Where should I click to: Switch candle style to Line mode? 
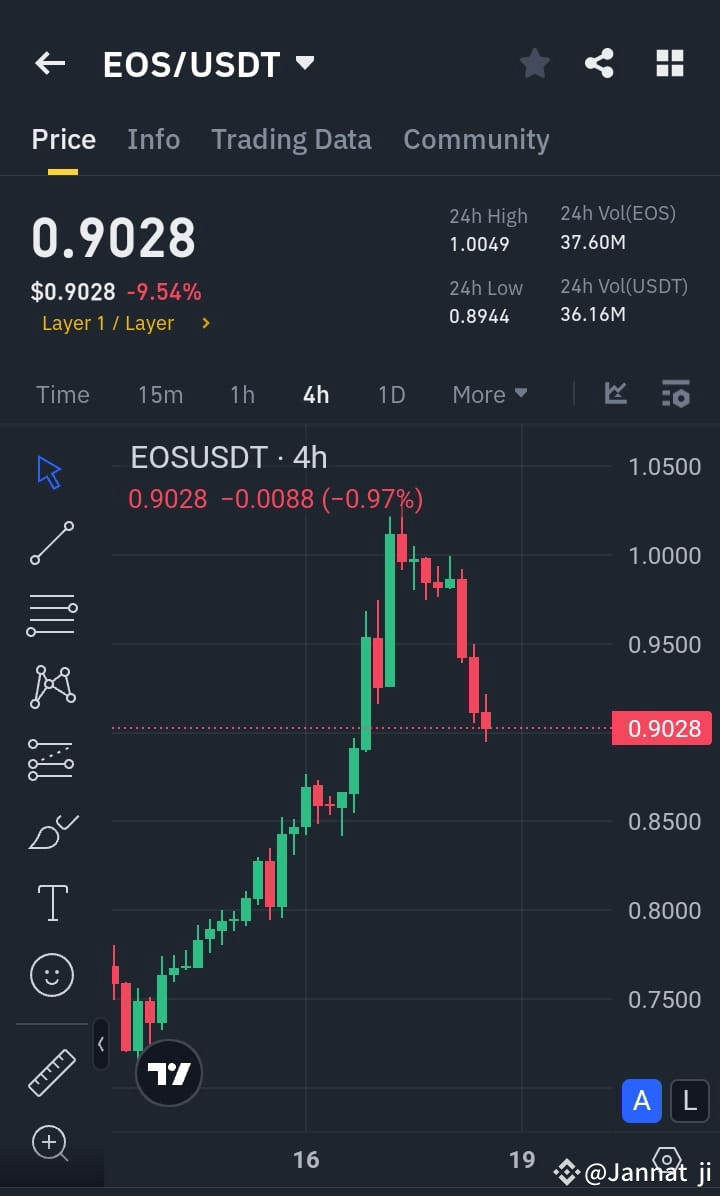click(689, 1100)
